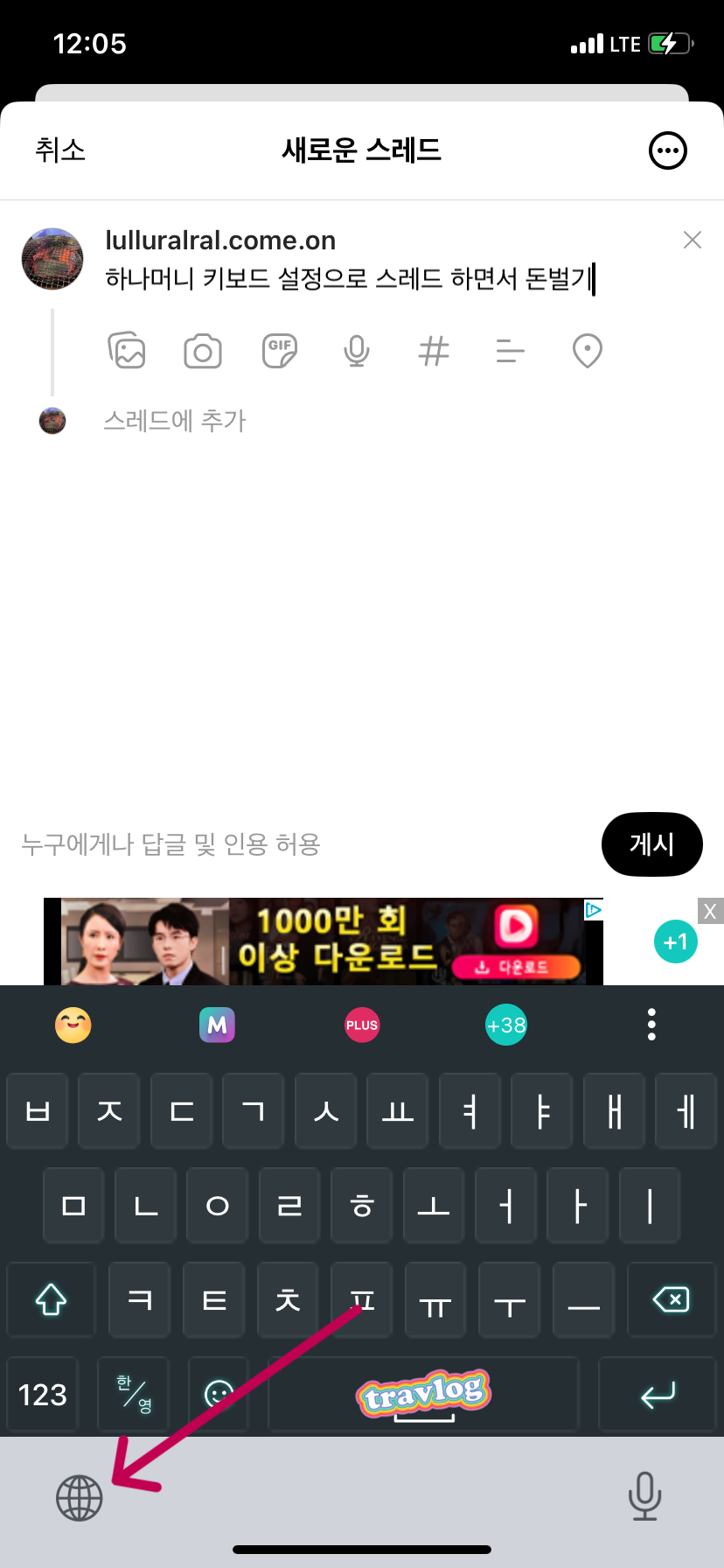The width and height of the screenshot is (724, 1568).
Task: Open the emoji panel on the keyboard toolbar
Action: pyautogui.click(x=73, y=1025)
